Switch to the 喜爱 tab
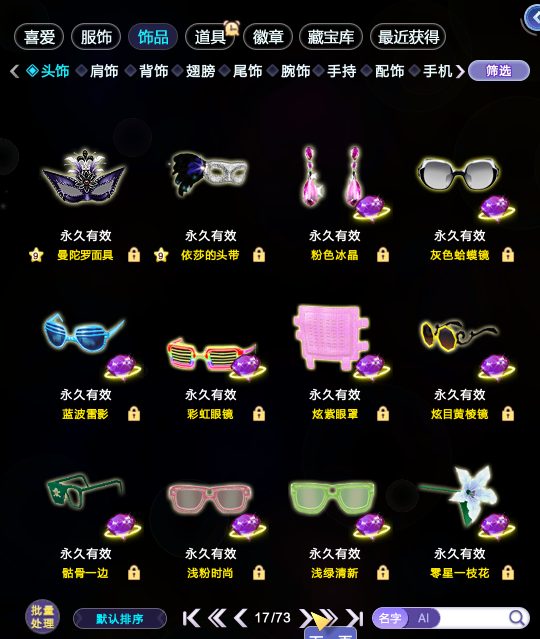540x639 pixels. point(39,37)
